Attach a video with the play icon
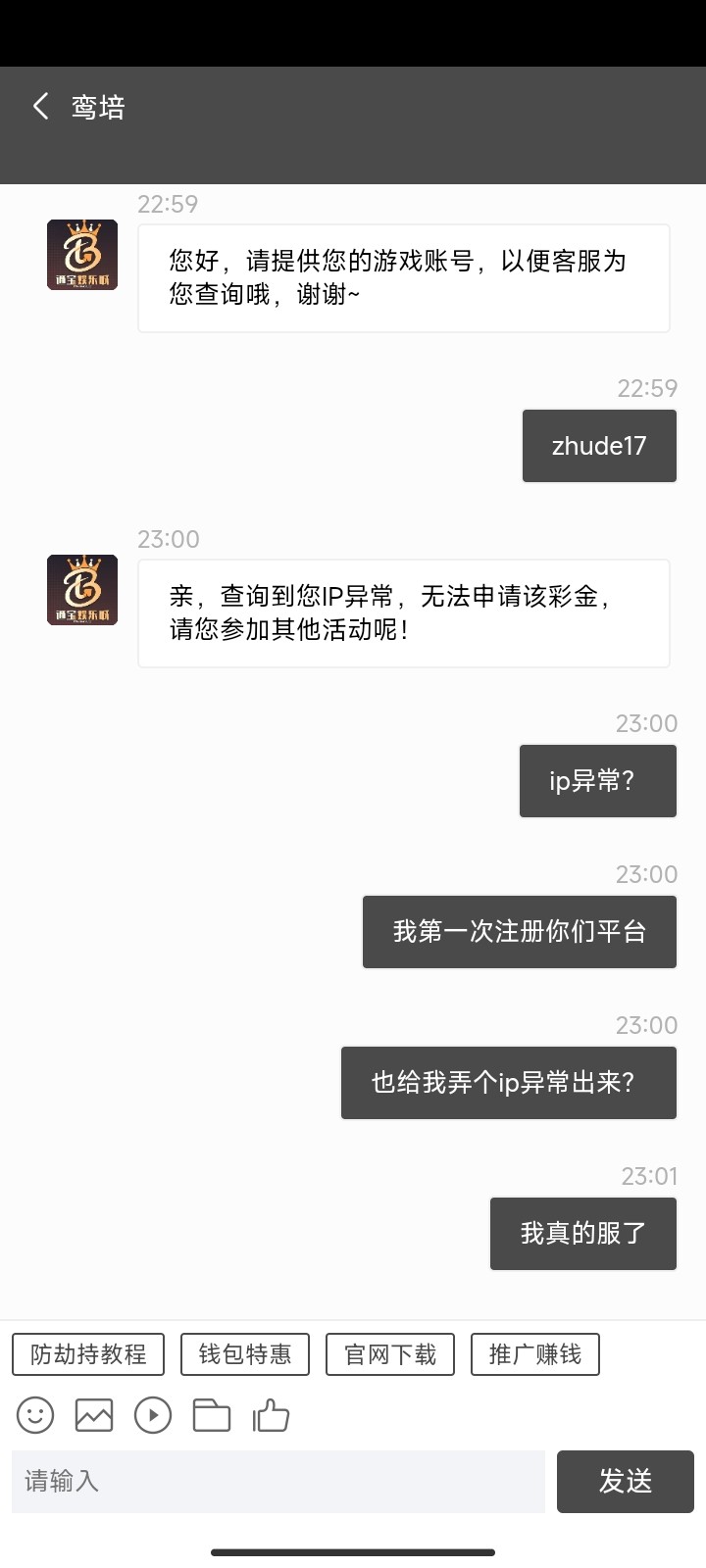Image resolution: width=706 pixels, height=1568 pixels. (x=153, y=1415)
